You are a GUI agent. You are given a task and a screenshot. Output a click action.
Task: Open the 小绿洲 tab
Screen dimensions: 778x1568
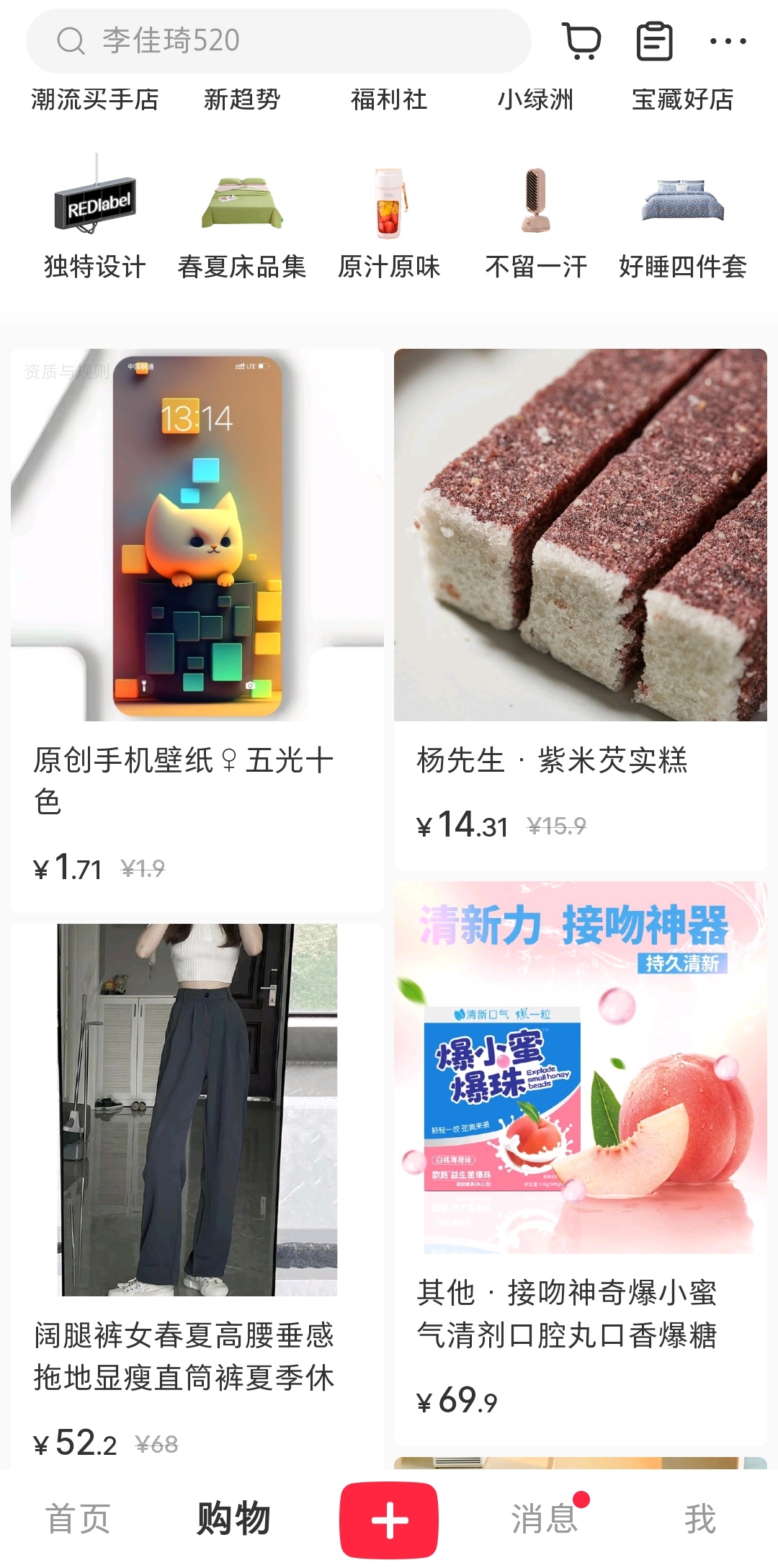pos(536,99)
